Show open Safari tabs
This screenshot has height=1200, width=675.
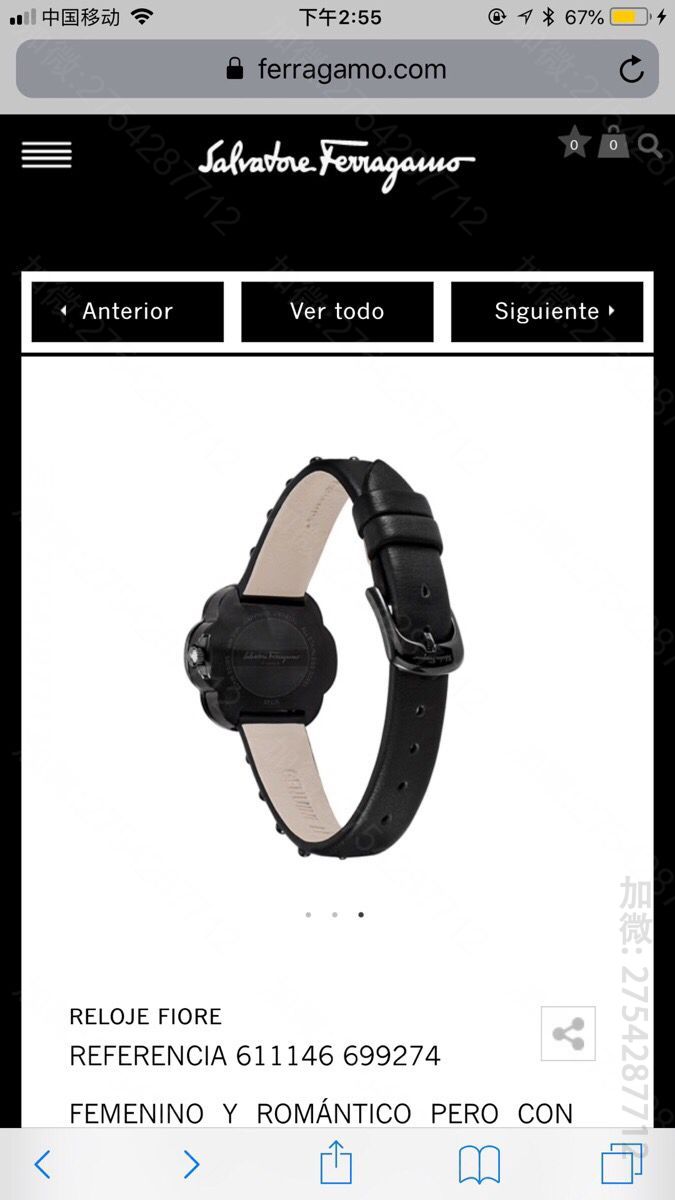[x=621, y=1164]
